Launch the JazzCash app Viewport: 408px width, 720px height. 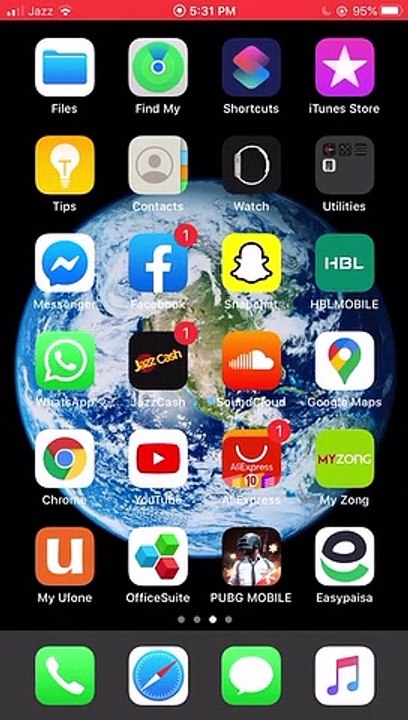(x=158, y=360)
